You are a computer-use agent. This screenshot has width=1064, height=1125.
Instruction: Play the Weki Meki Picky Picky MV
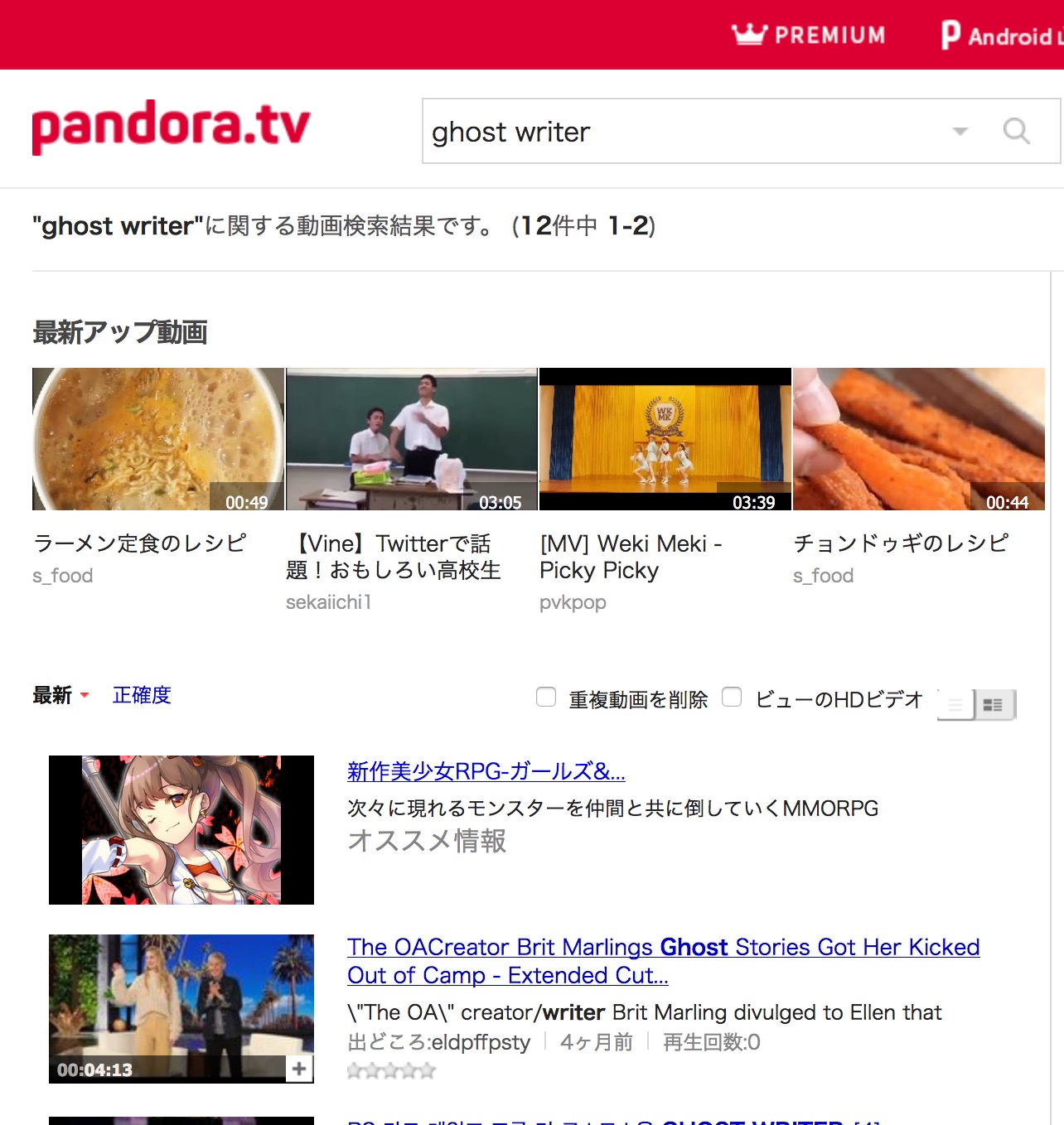[665, 439]
